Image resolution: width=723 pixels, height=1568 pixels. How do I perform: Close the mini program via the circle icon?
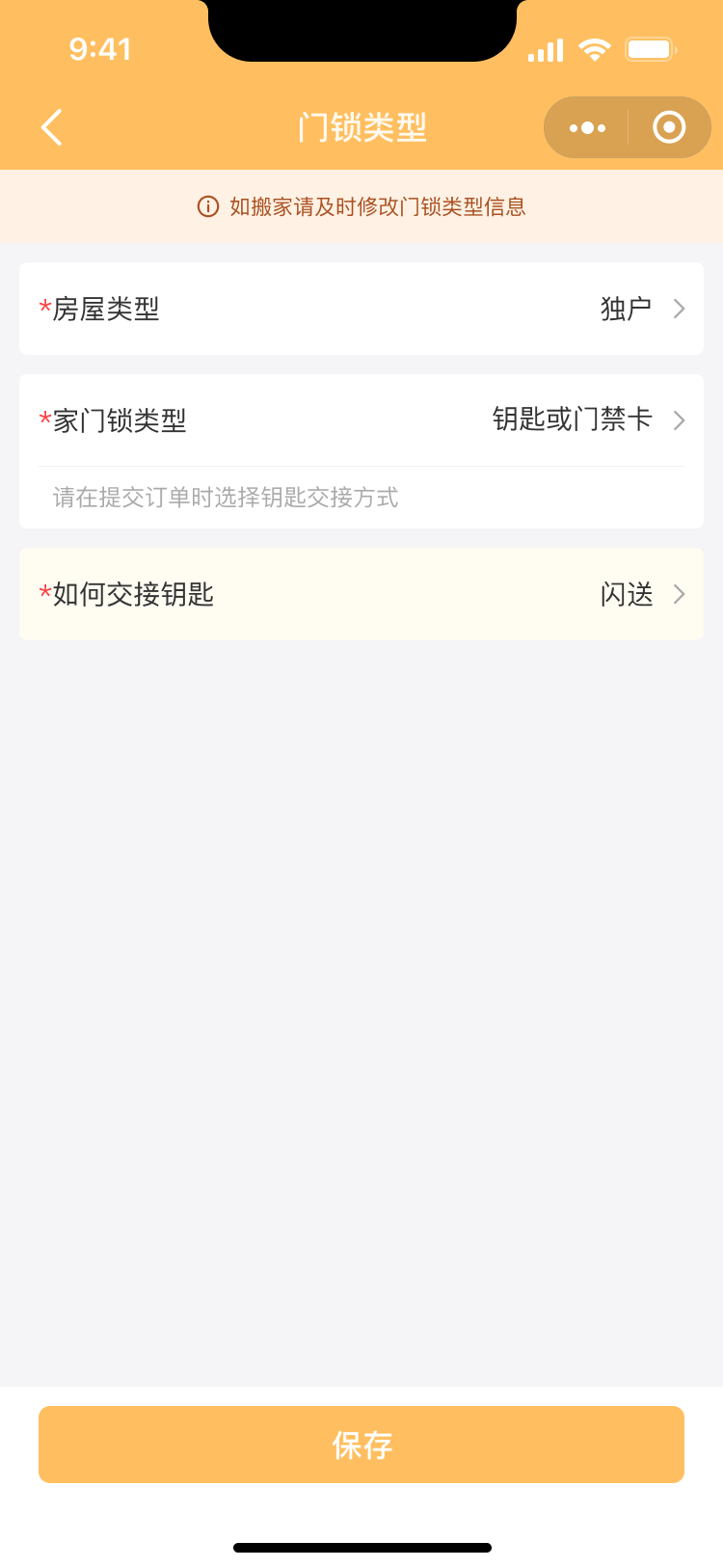coord(668,127)
